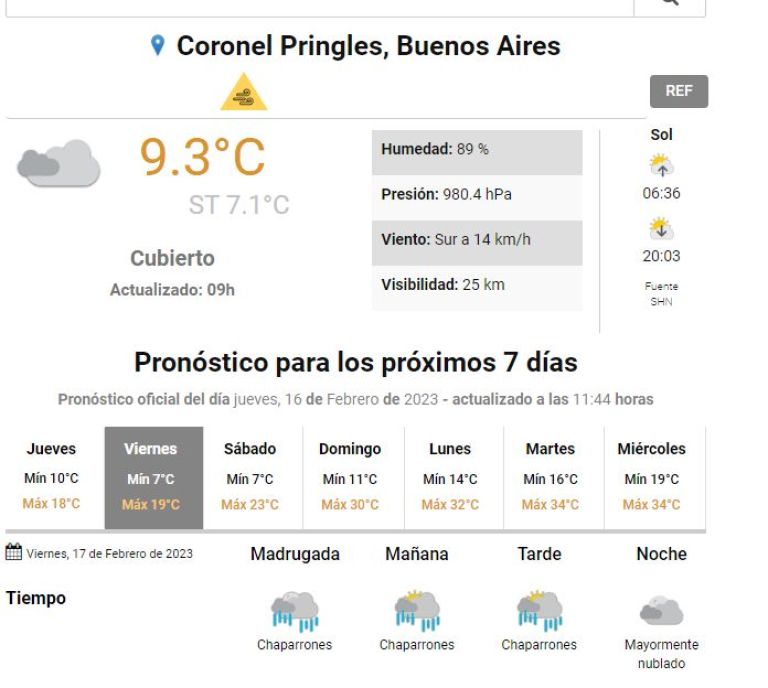View the Martes forecast
The height and width of the screenshot is (688, 768).
click(550, 477)
